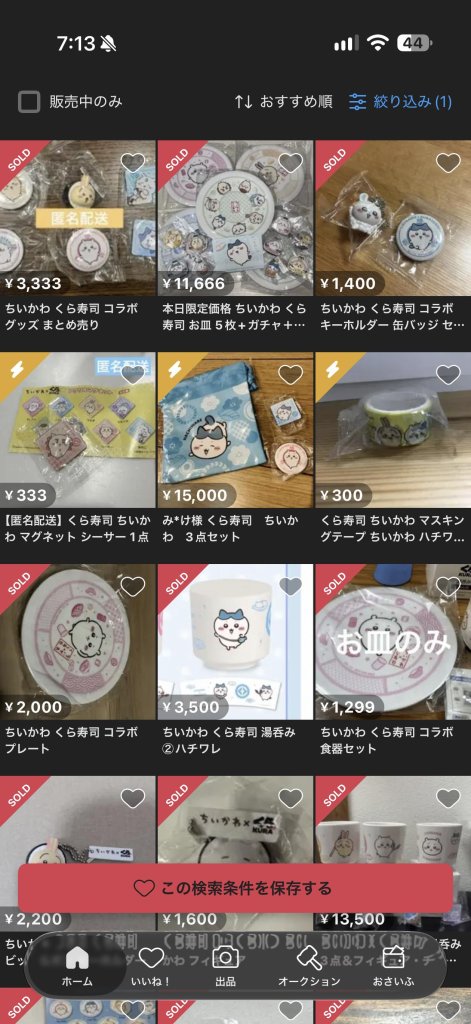
Task: Switch to the いいね! tab
Action: pos(152,967)
